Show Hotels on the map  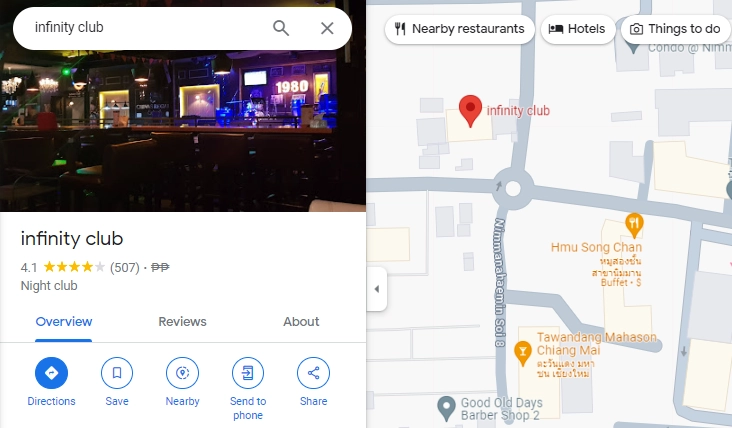point(578,29)
